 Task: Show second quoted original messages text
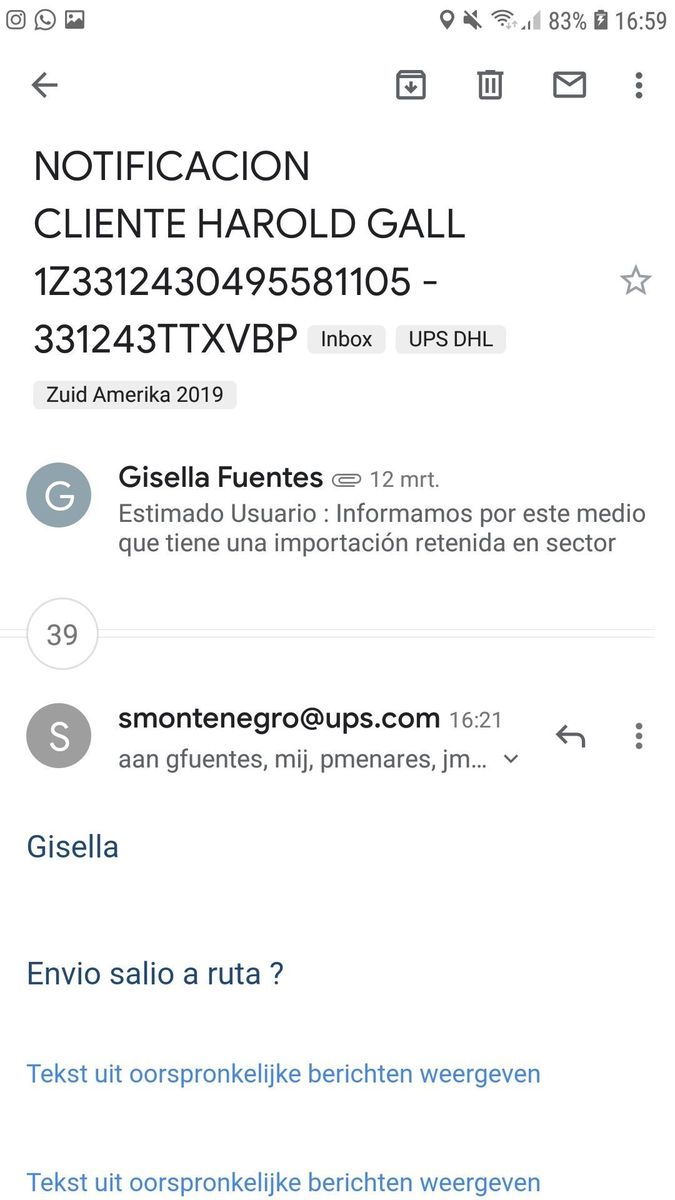[283, 1182]
